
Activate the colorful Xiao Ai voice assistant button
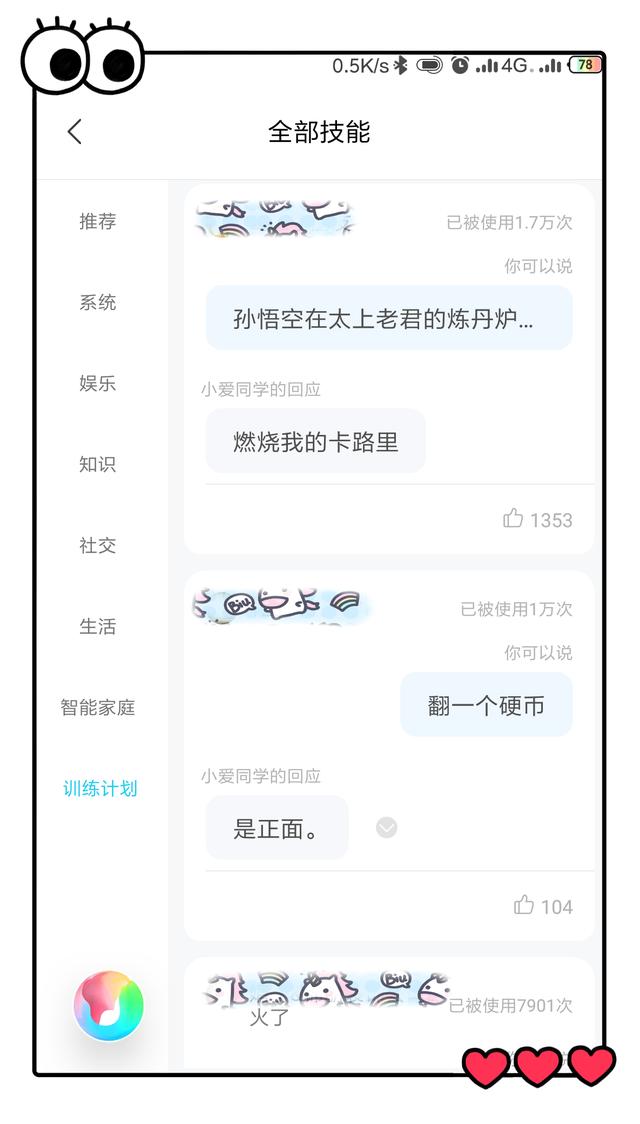(109, 1006)
